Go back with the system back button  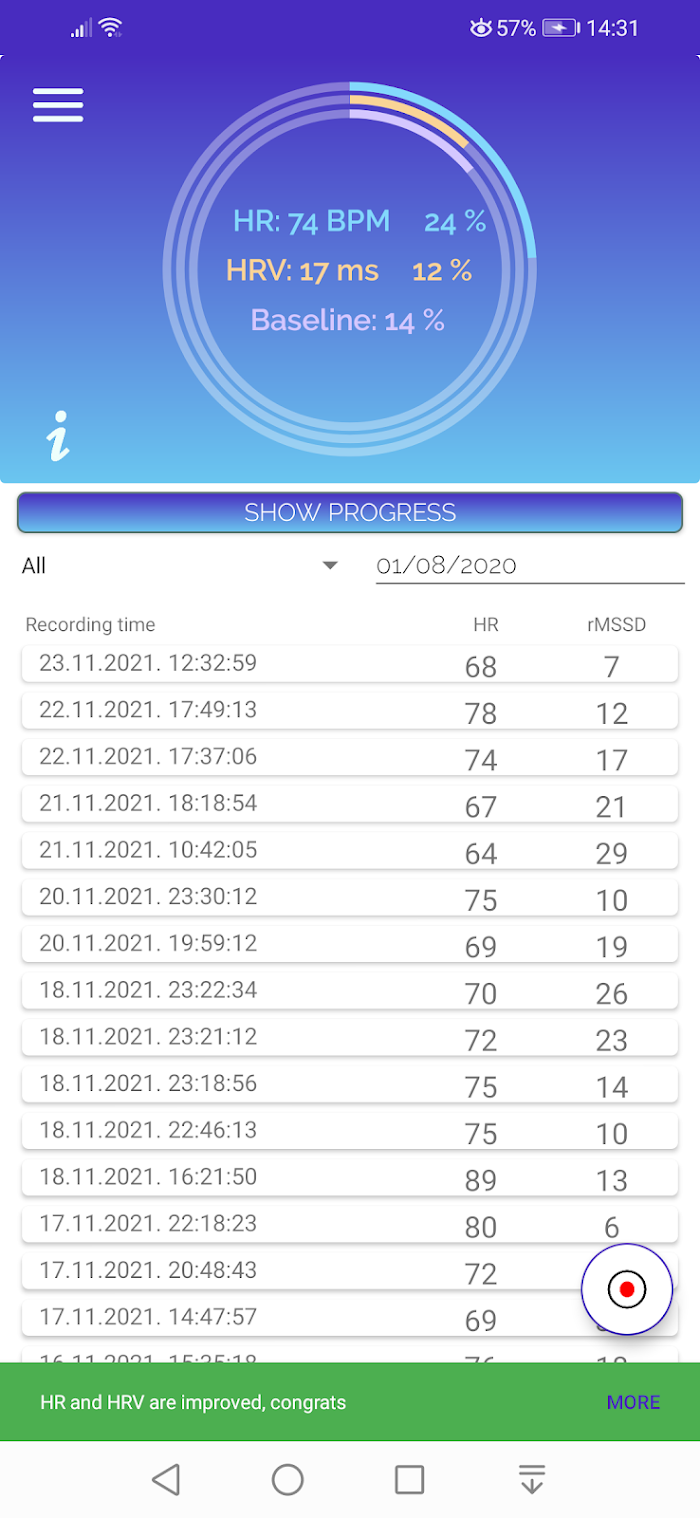click(x=166, y=1479)
